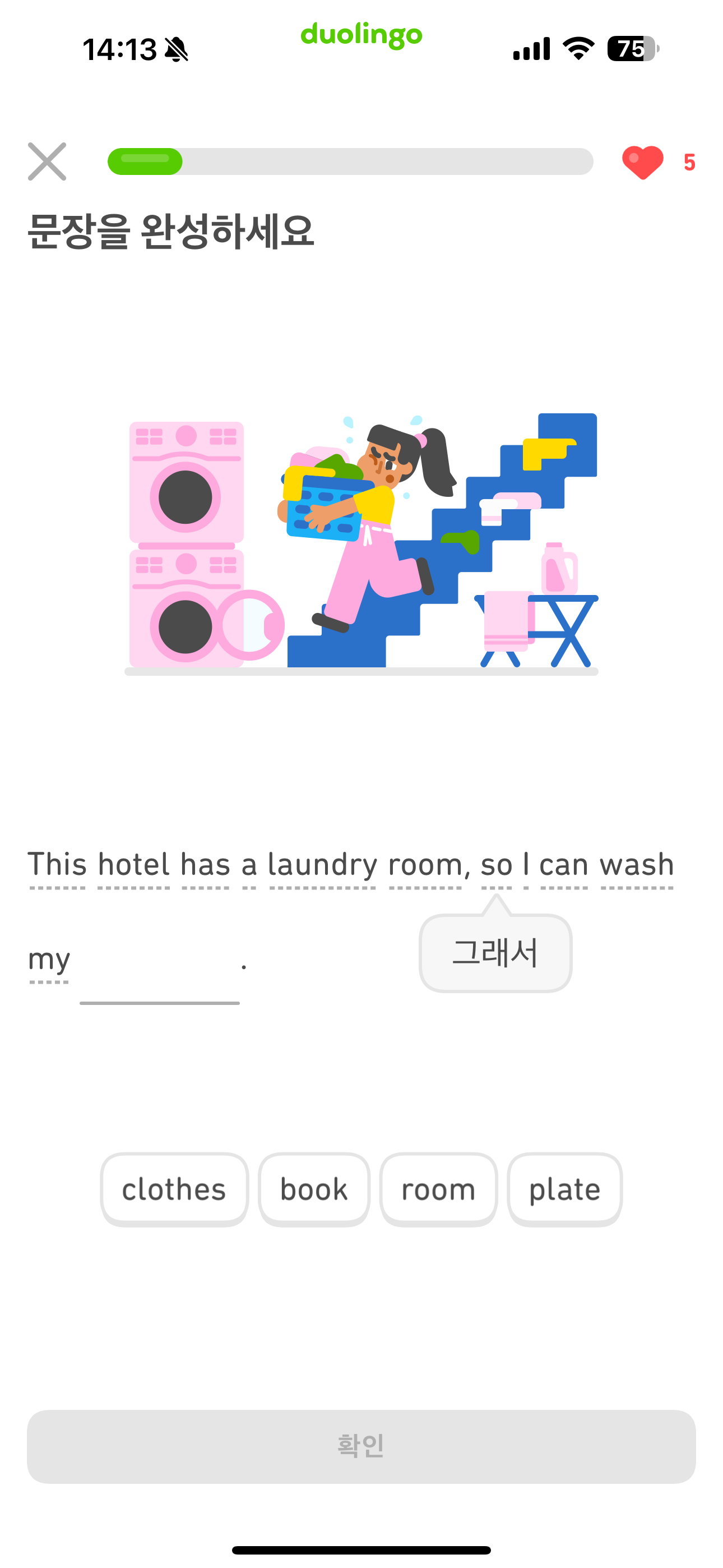Reveal translation of the word "can"
Image resolution: width=723 pixels, height=1568 pixels.
[x=564, y=865]
